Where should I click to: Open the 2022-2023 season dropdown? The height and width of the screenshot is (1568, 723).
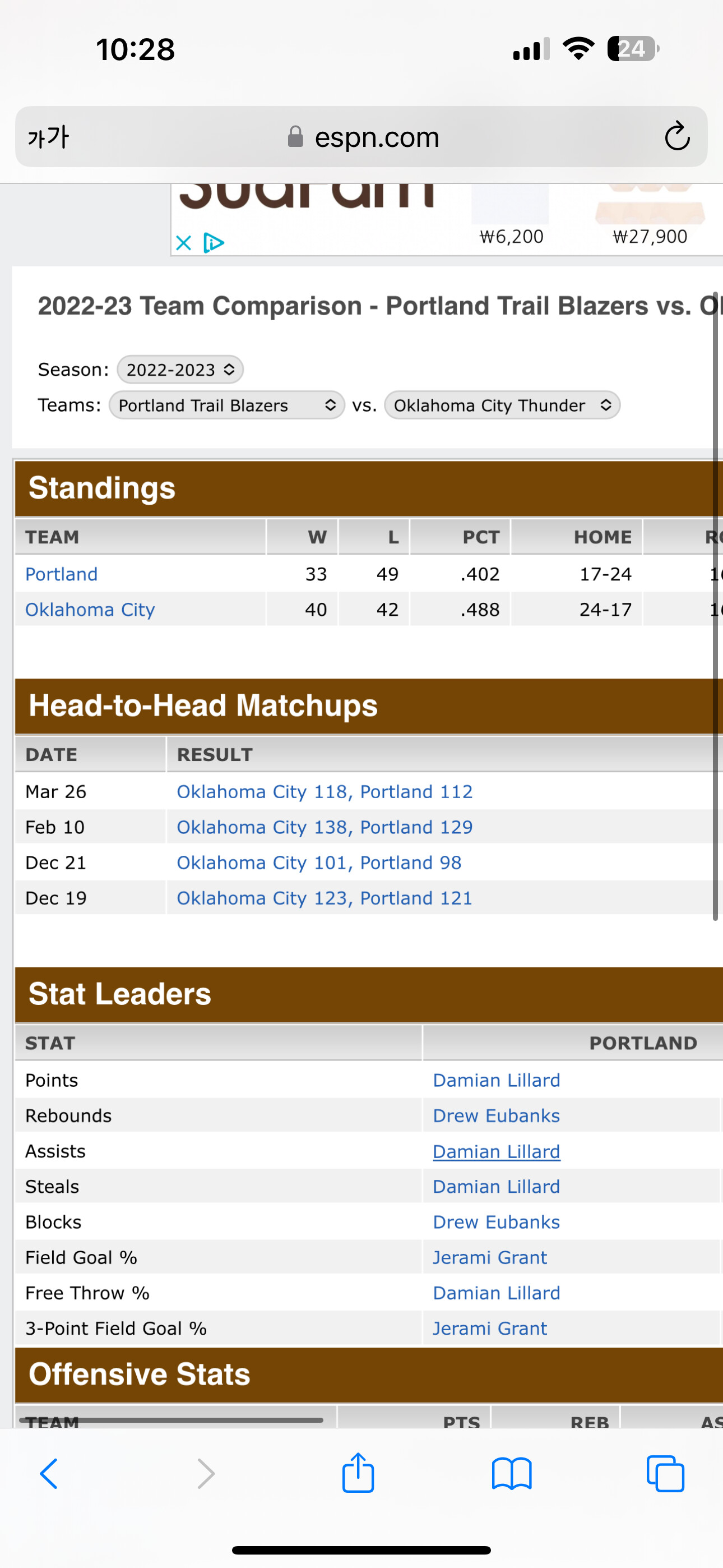pos(180,370)
